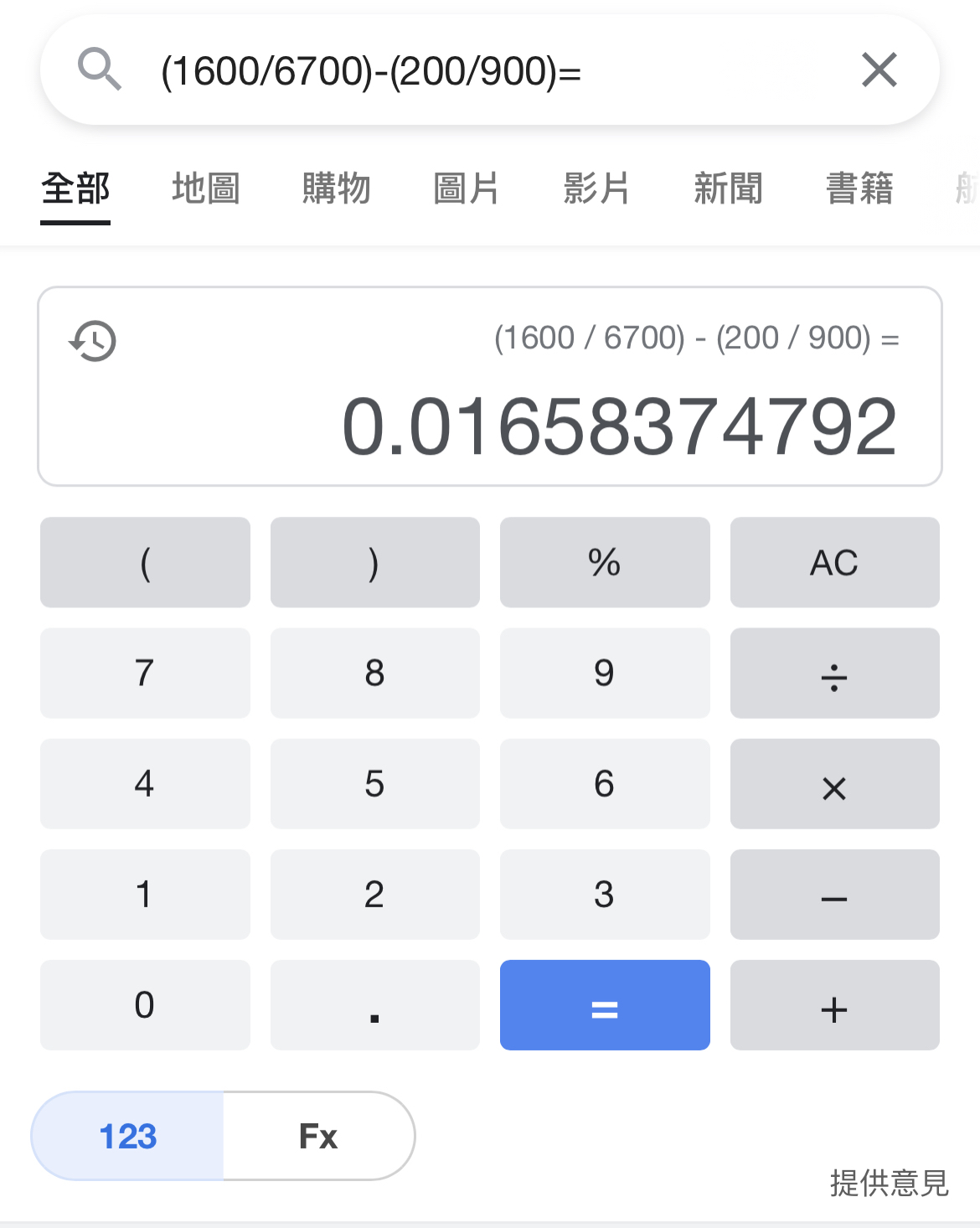Select the 影片 tab
980x1228 pixels.
(x=596, y=188)
